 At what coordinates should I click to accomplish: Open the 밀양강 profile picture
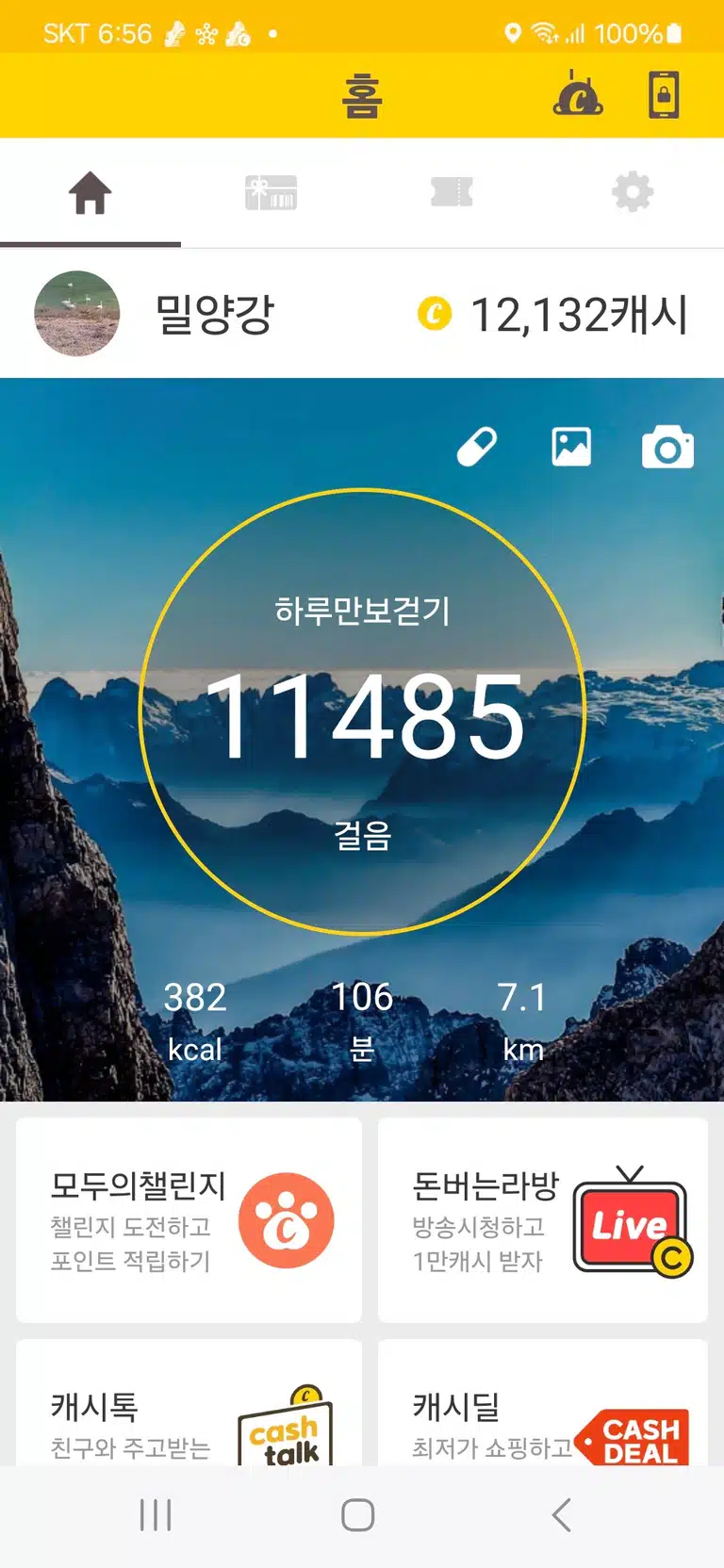(x=77, y=314)
